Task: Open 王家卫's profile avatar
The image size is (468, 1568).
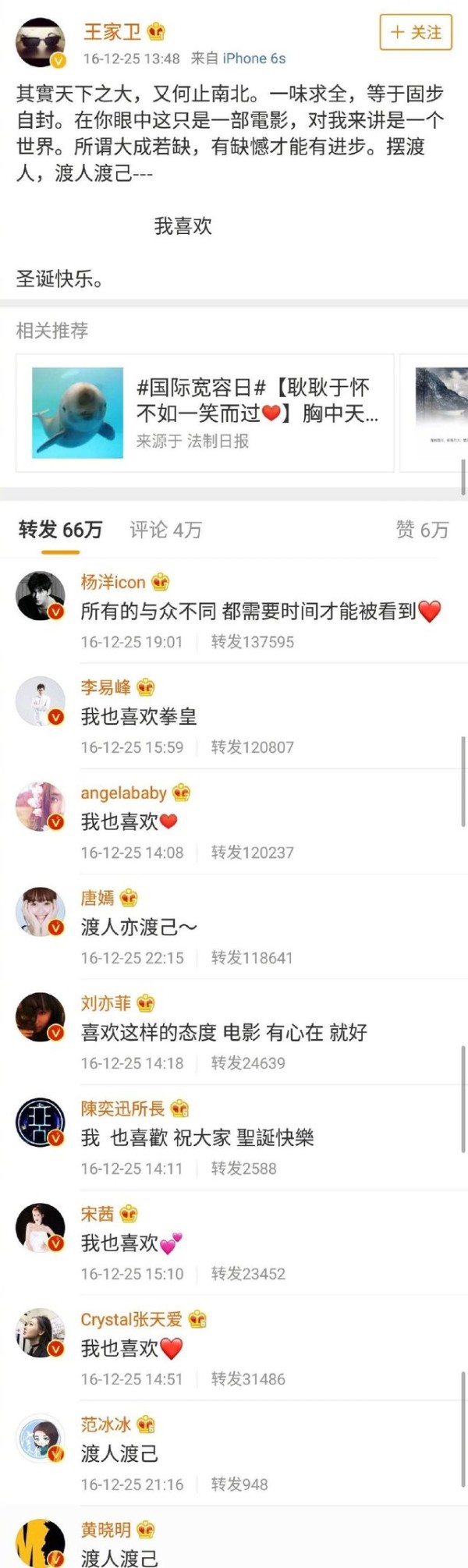Action: [41, 43]
